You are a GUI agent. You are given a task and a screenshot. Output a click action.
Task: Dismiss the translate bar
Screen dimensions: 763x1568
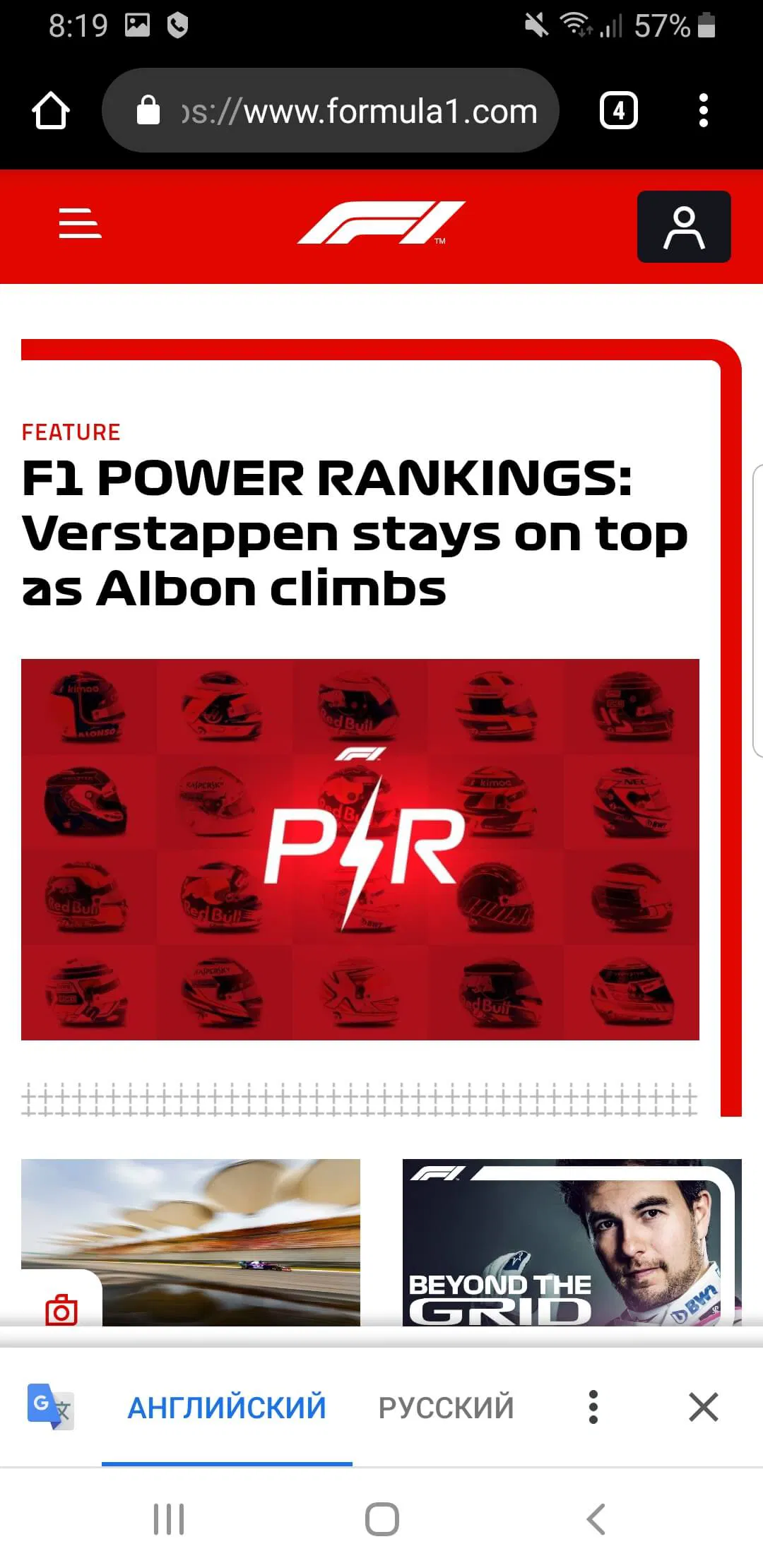[703, 1408]
